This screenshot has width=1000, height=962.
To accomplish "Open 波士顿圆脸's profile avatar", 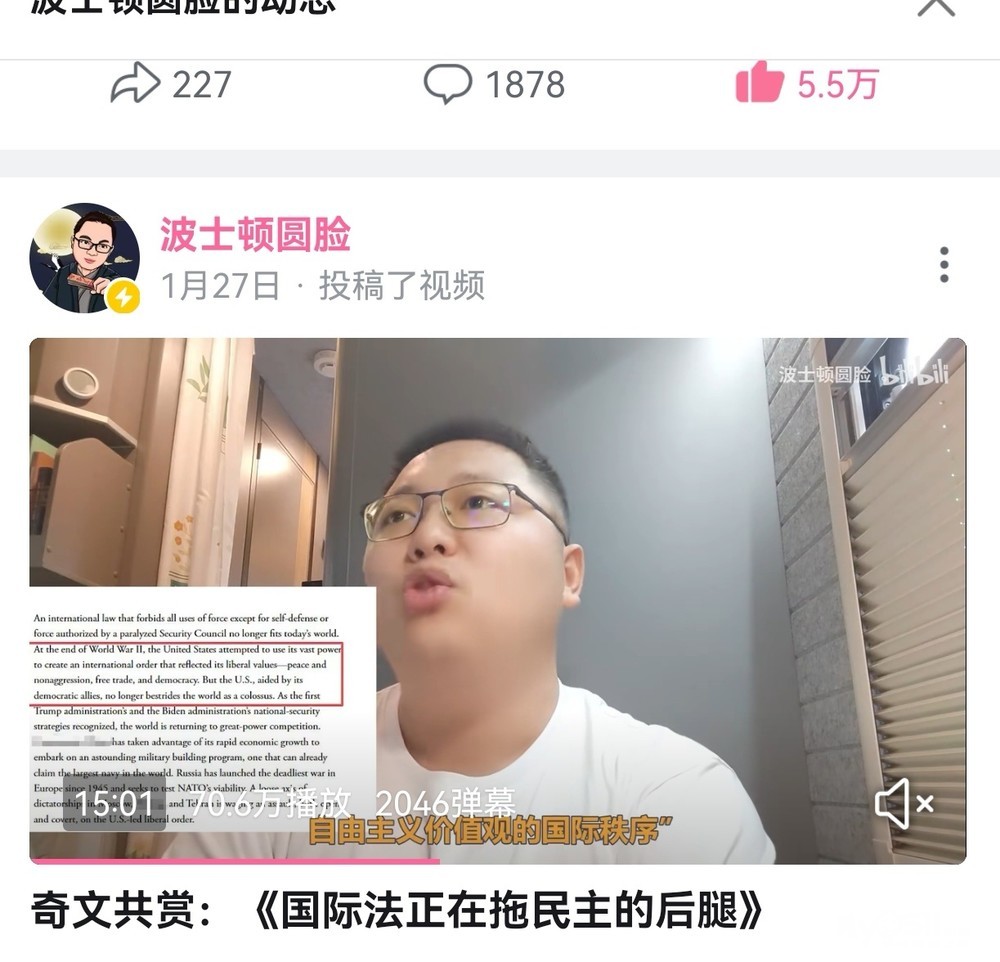I will point(85,258).
